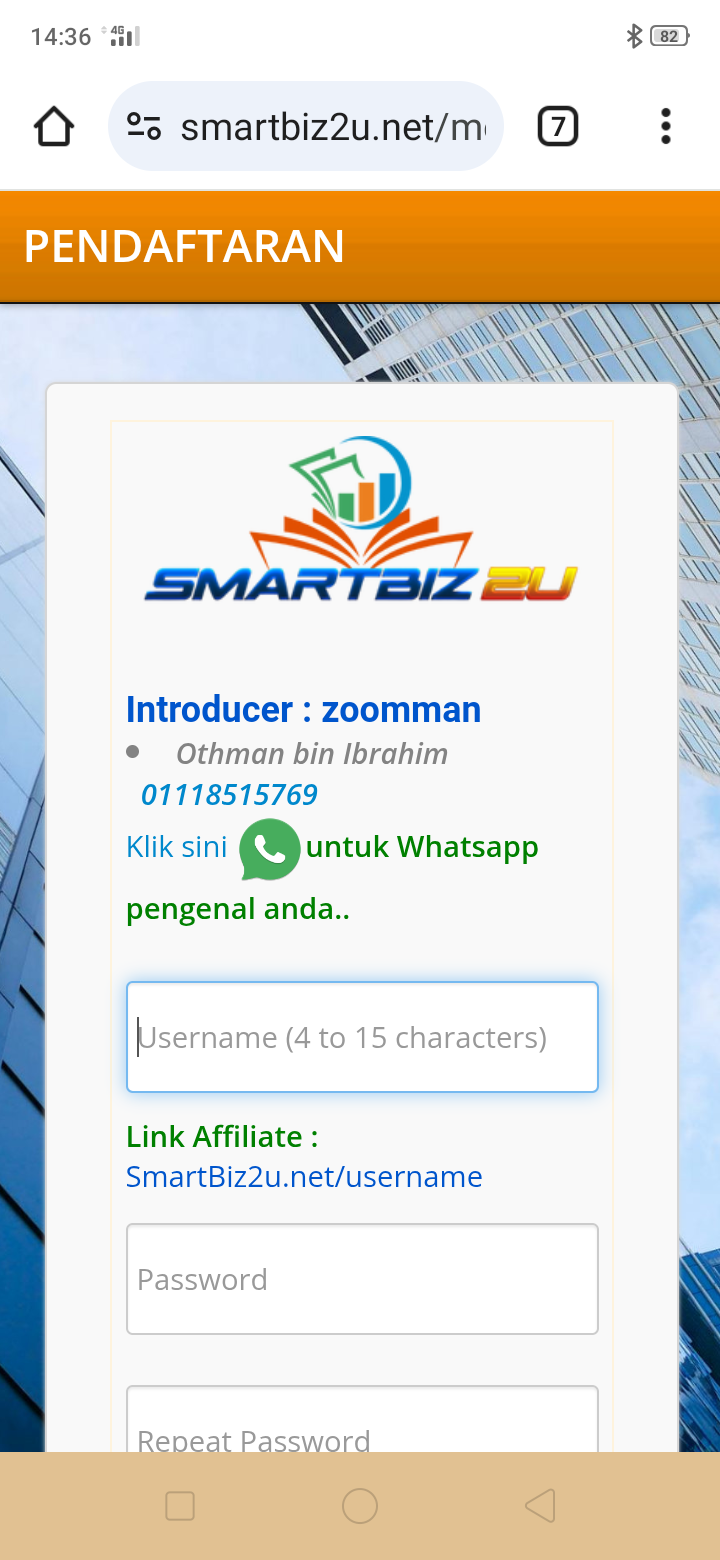The image size is (720, 1560).
Task: Select the Repeat Password field
Action: click(362, 1420)
